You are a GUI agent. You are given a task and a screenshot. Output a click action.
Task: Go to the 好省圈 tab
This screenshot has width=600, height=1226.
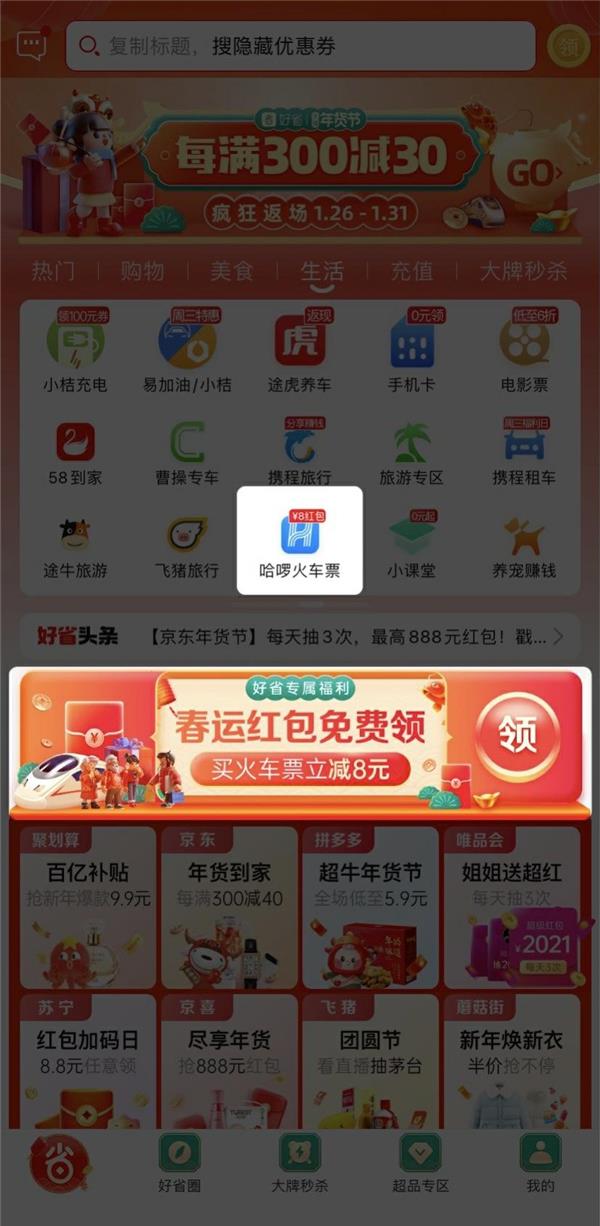coord(180,1165)
